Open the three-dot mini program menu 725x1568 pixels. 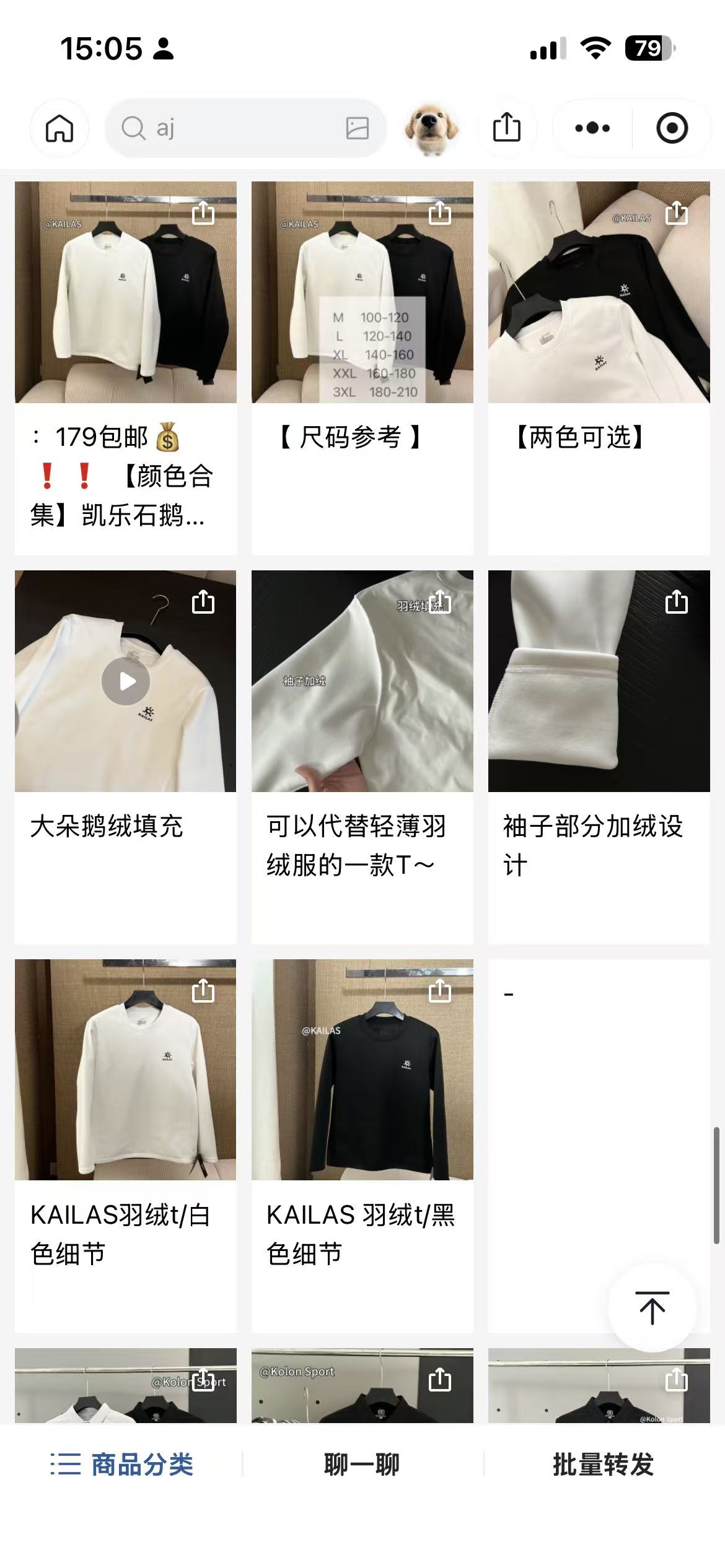[592, 128]
